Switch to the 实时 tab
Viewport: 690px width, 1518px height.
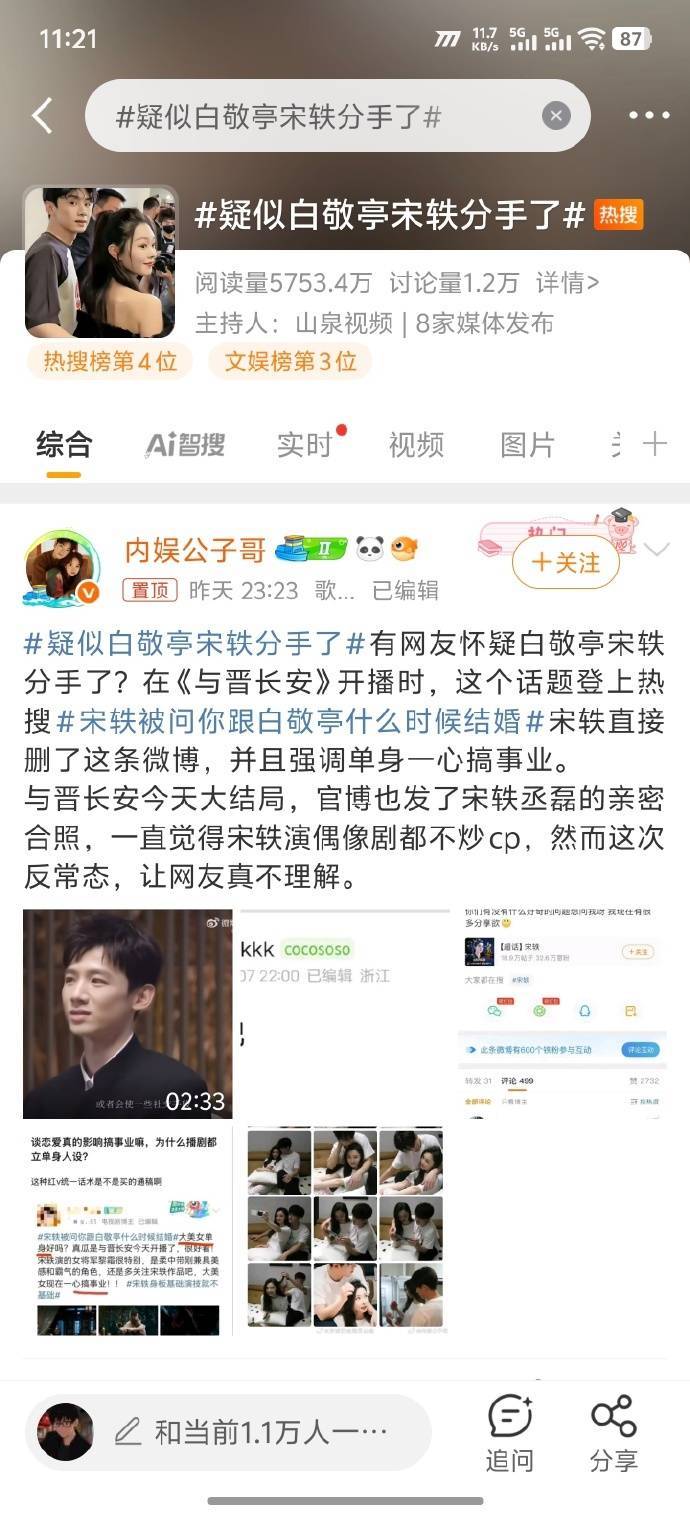click(x=304, y=445)
